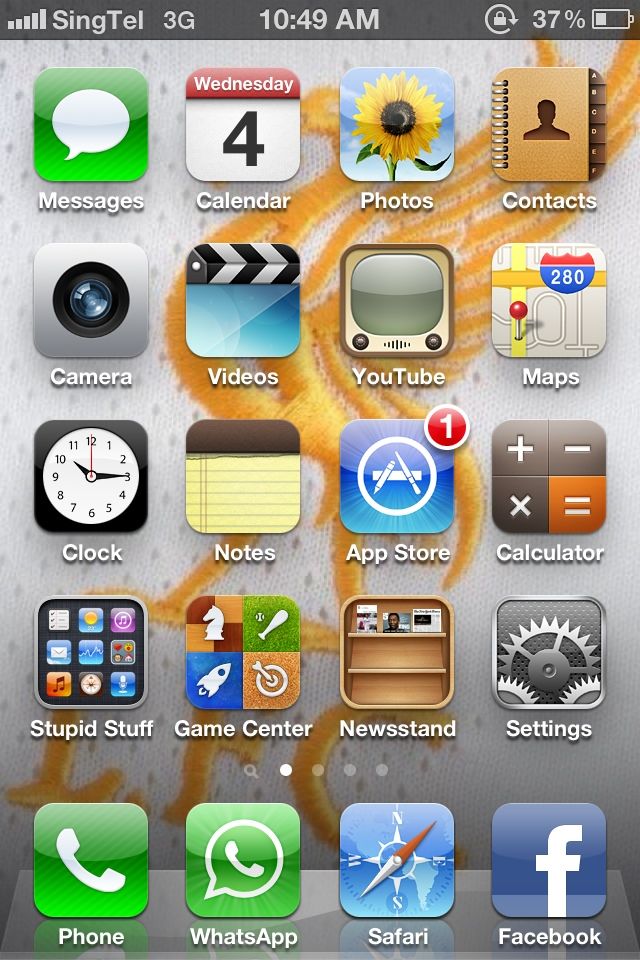640x960 pixels.
Task: Launch the Calculator
Action: [549, 476]
